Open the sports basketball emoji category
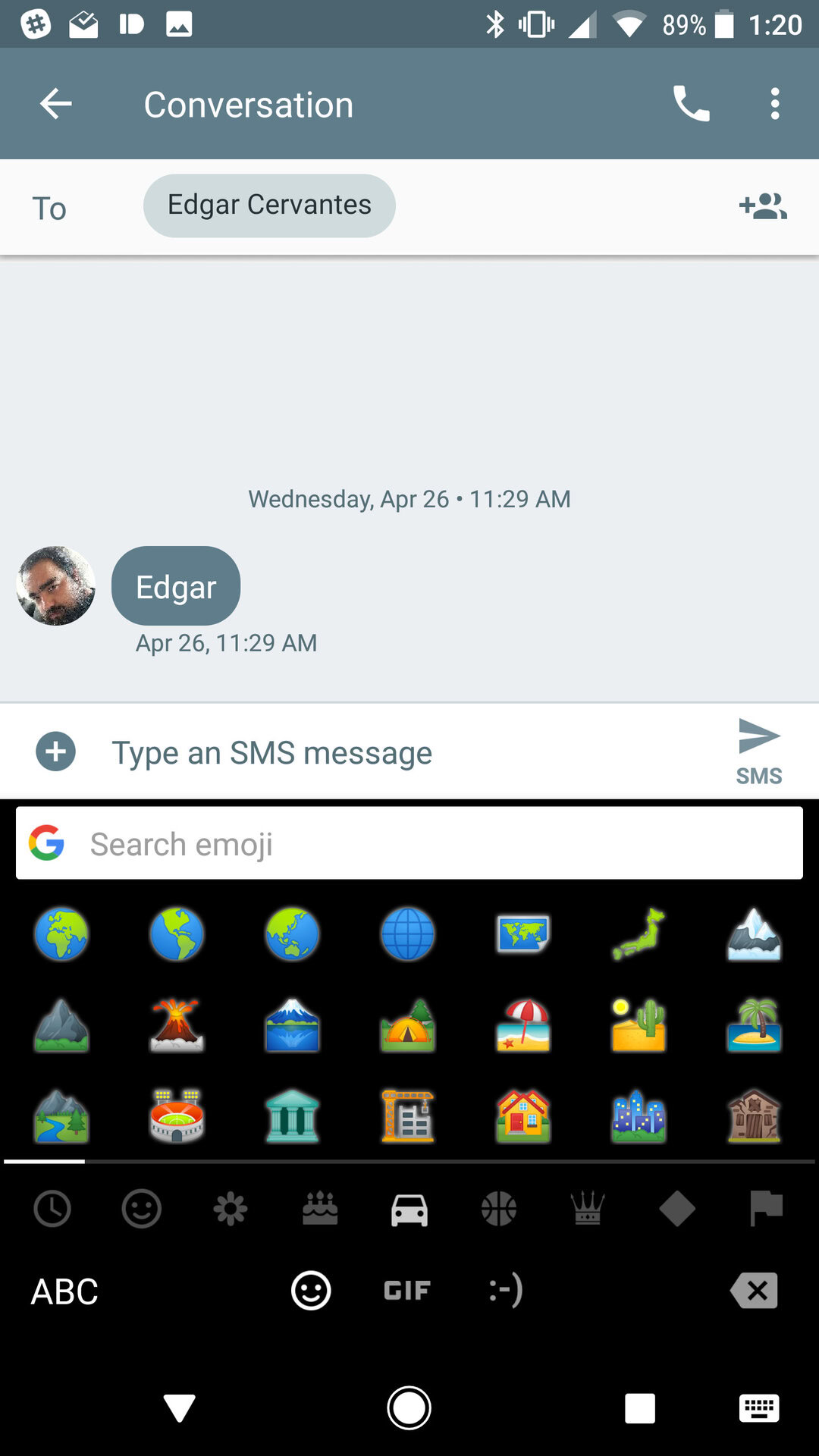 [x=498, y=1208]
